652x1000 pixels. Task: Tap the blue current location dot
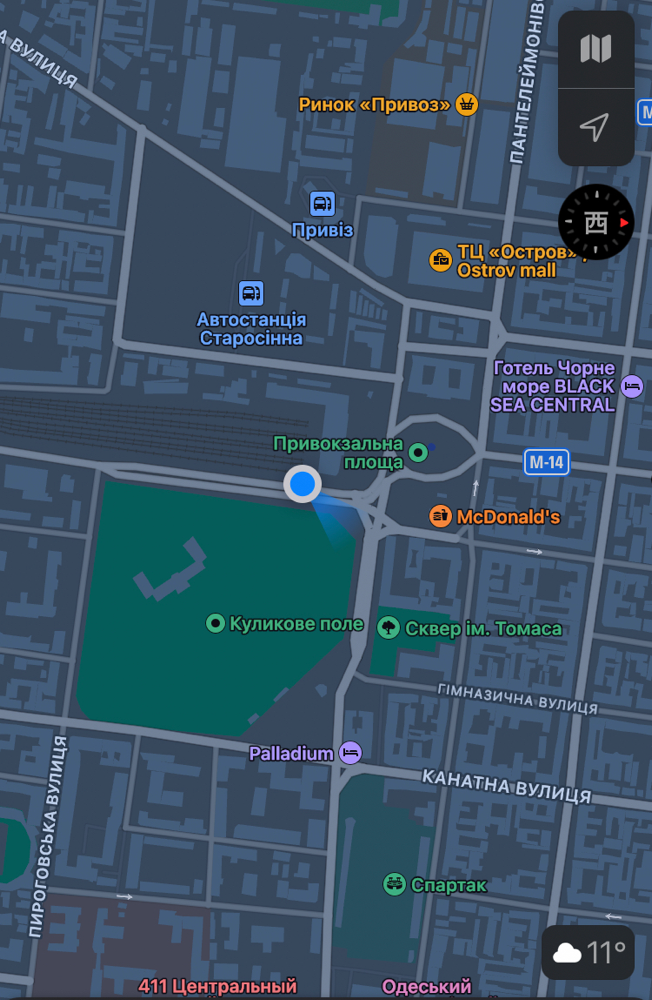click(302, 484)
